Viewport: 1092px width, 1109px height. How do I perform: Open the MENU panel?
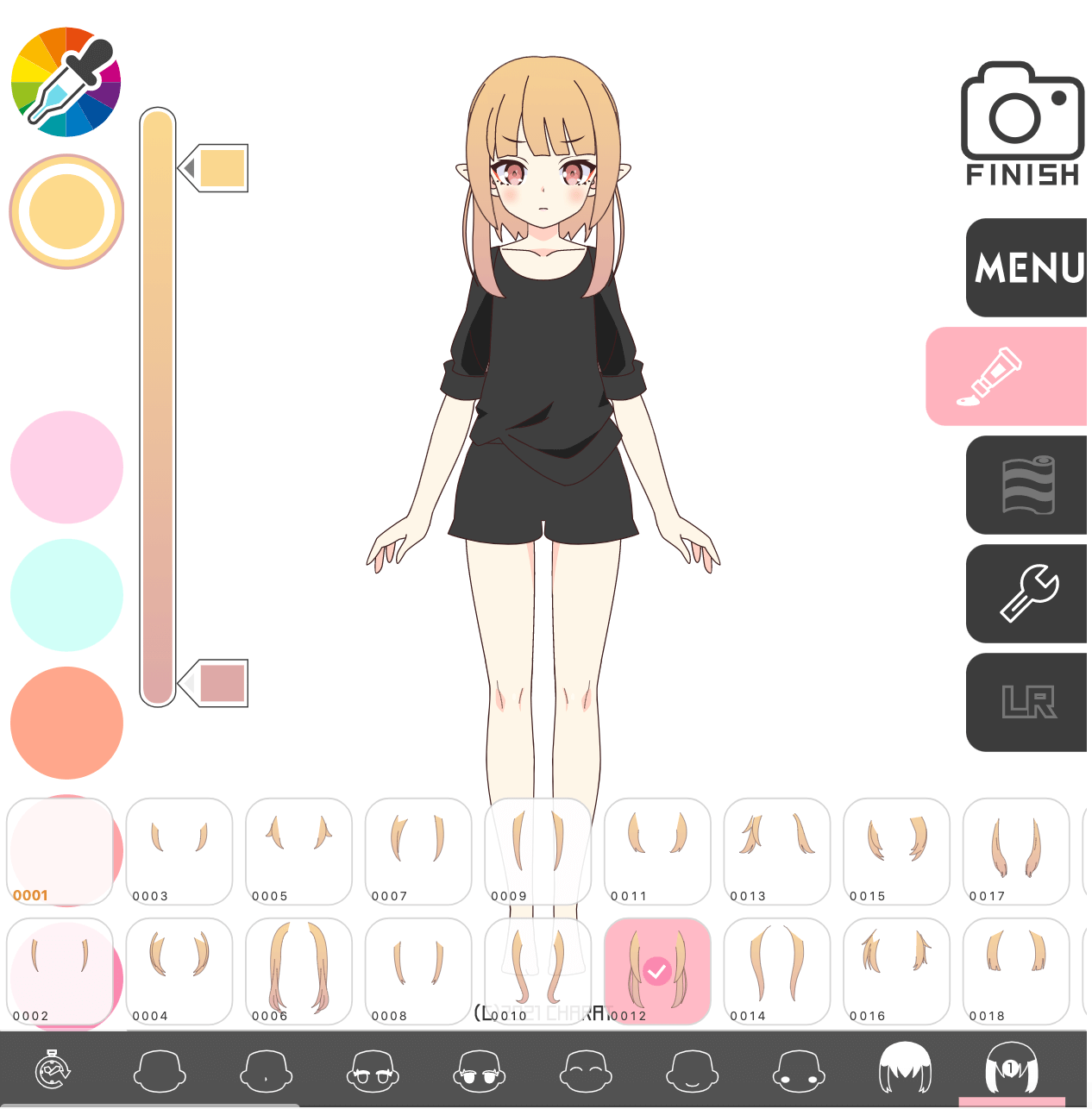tap(1026, 267)
